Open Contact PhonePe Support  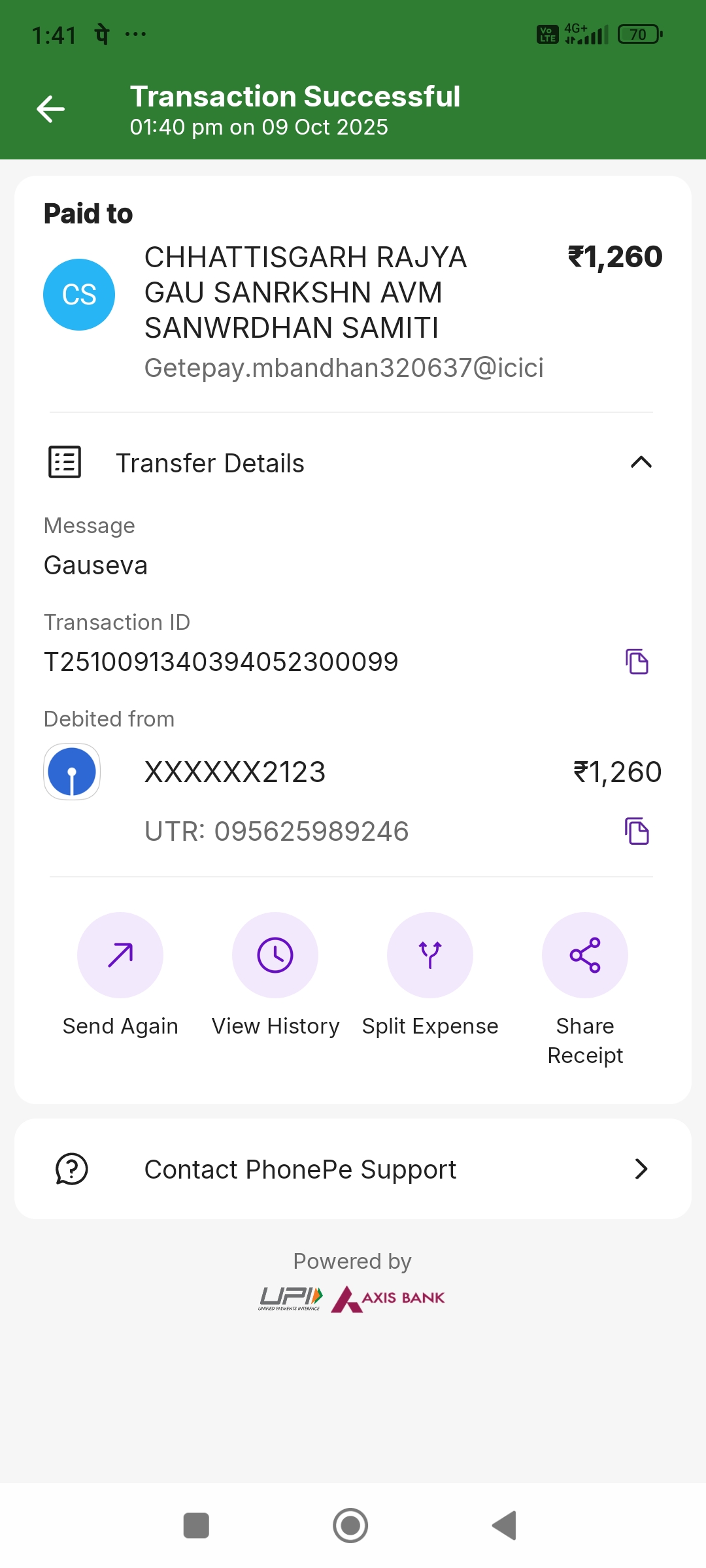pos(353,1169)
